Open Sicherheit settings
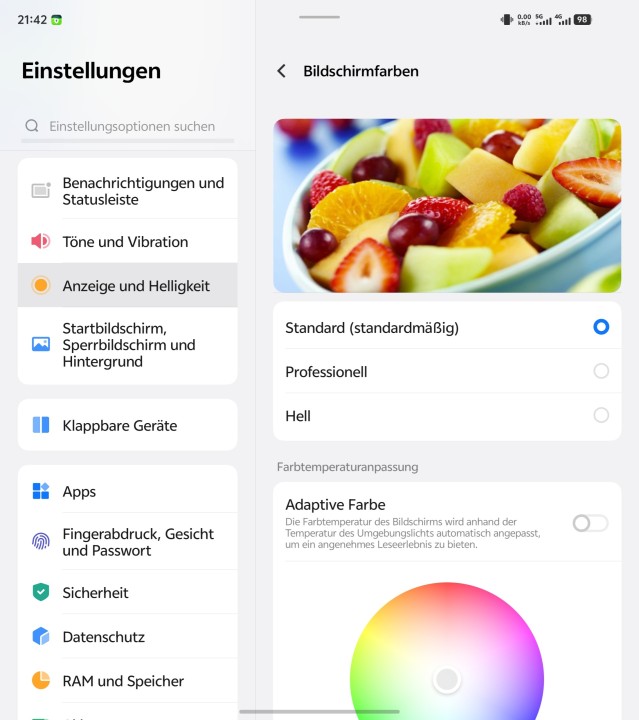Screen dimensions: 639x720 coord(128,593)
